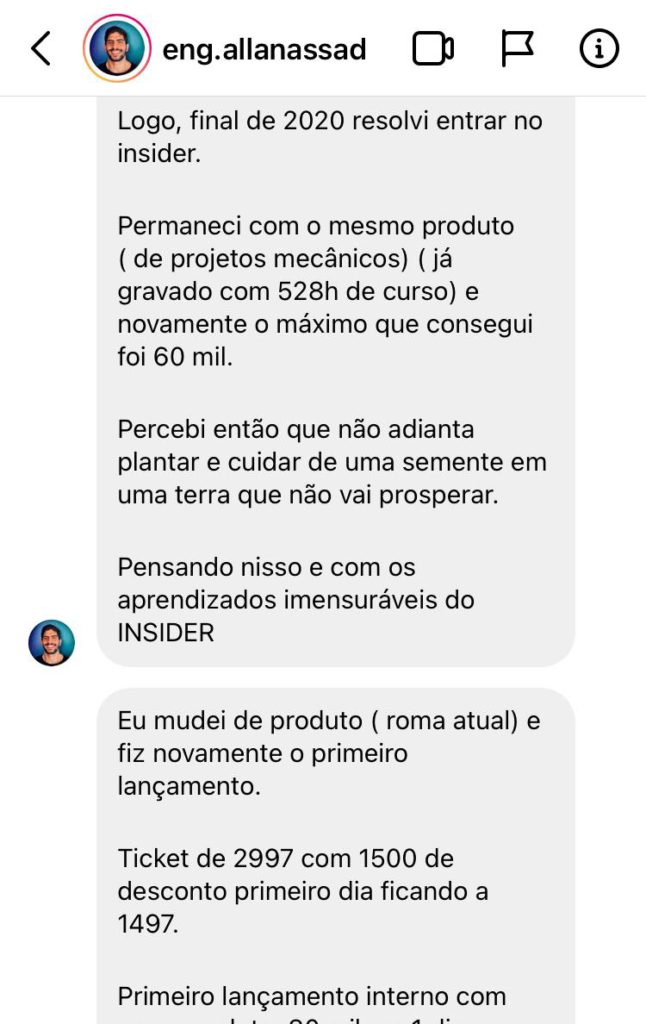
Task: Start a video call with eng.allanassad
Action: 433,48
